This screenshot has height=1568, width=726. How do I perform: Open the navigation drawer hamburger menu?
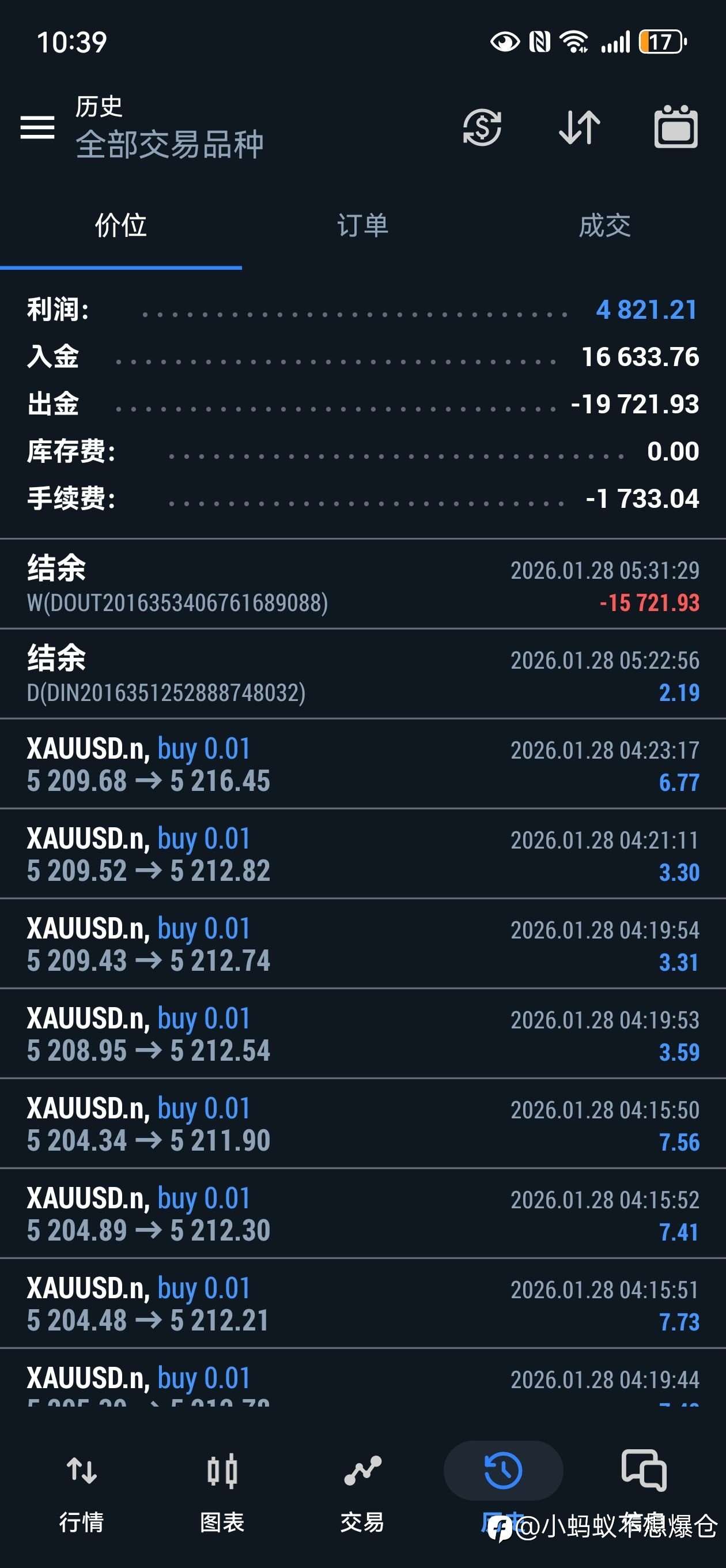(39, 128)
